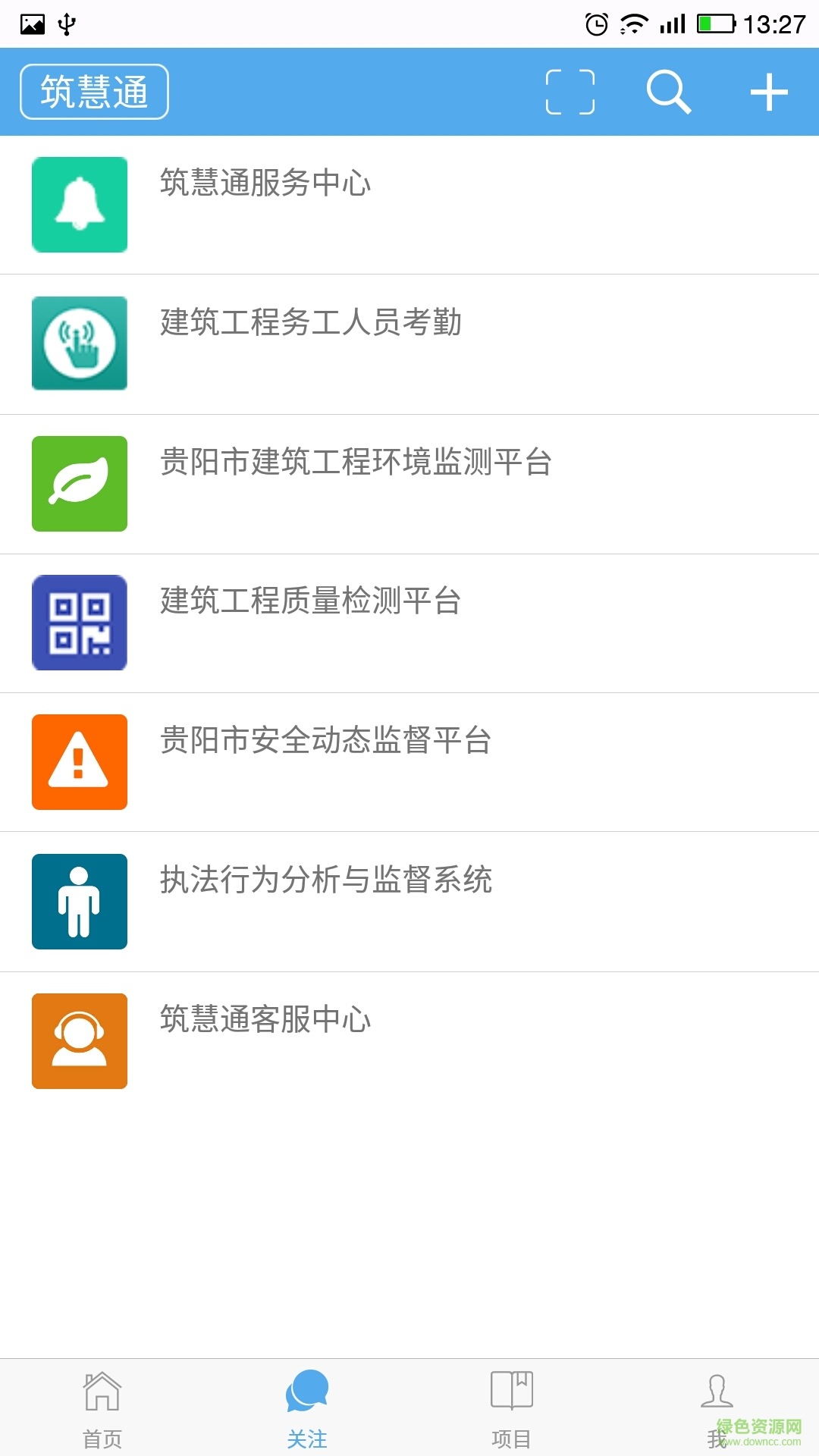This screenshot has width=819, height=1456.
Task: Open the QR scan icon in the top bar
Action: click(570, 91)
